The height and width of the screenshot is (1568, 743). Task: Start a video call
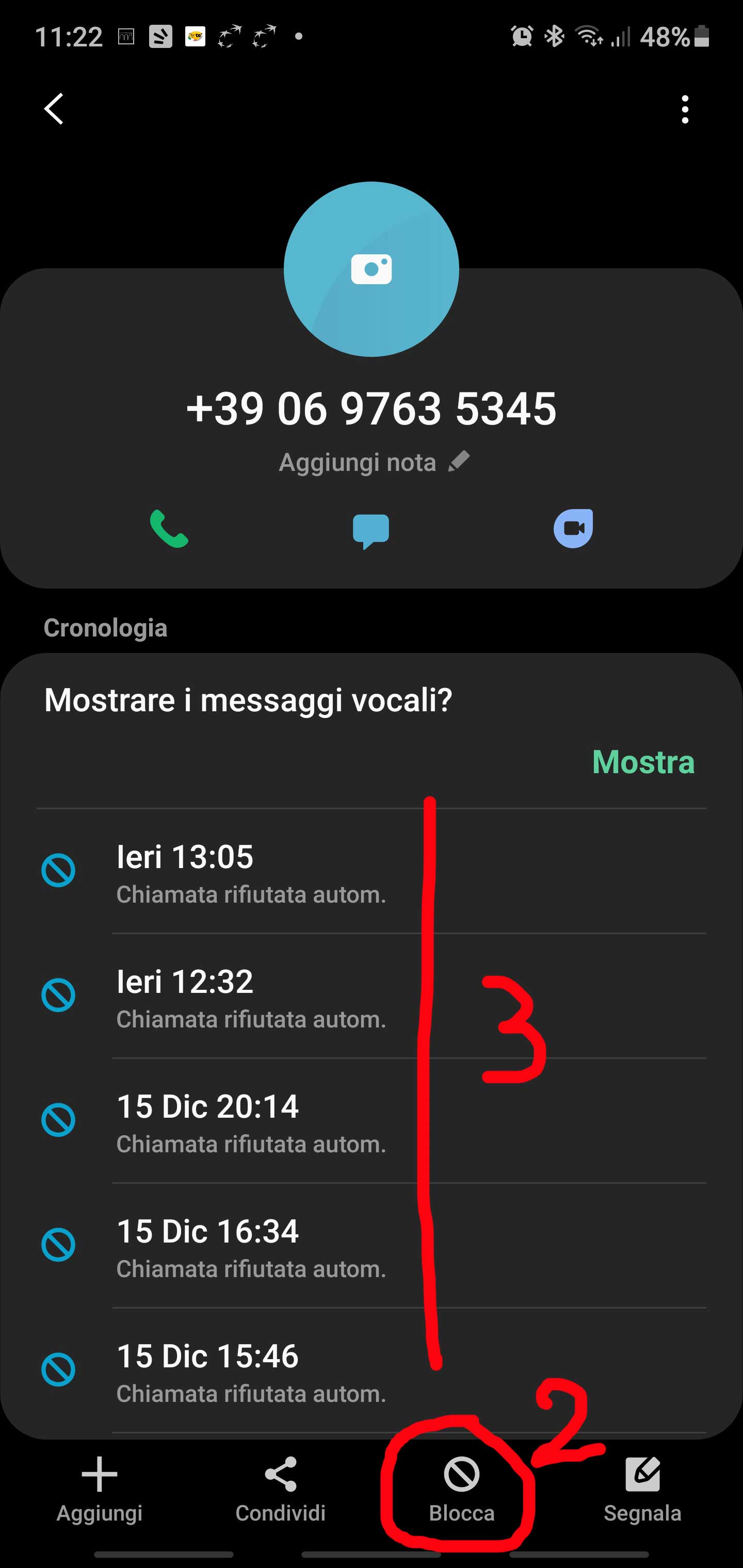pos(573,528)
